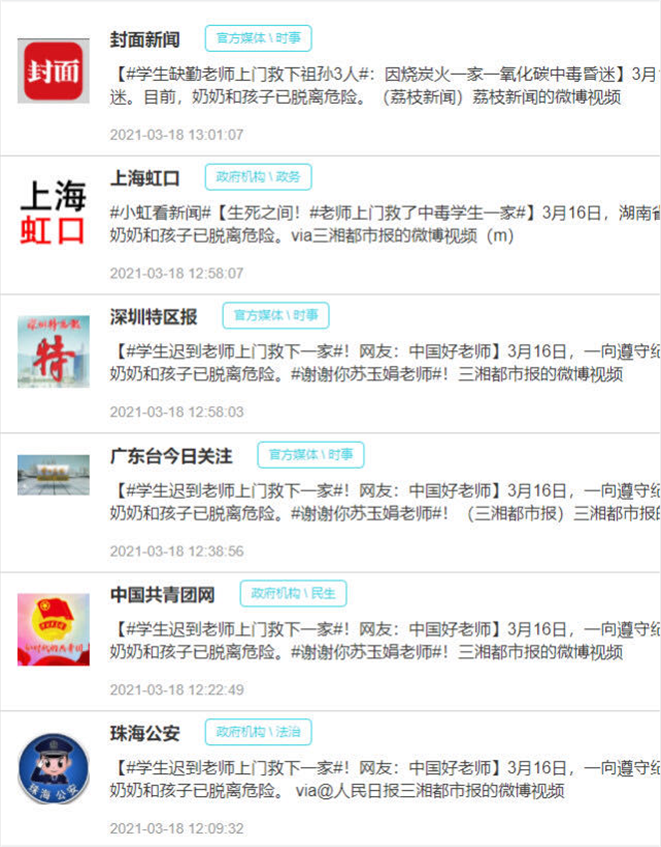Select the 政府机构\政务 tag beside 上海虹口

pyautogui.click(x=259, y=178)
